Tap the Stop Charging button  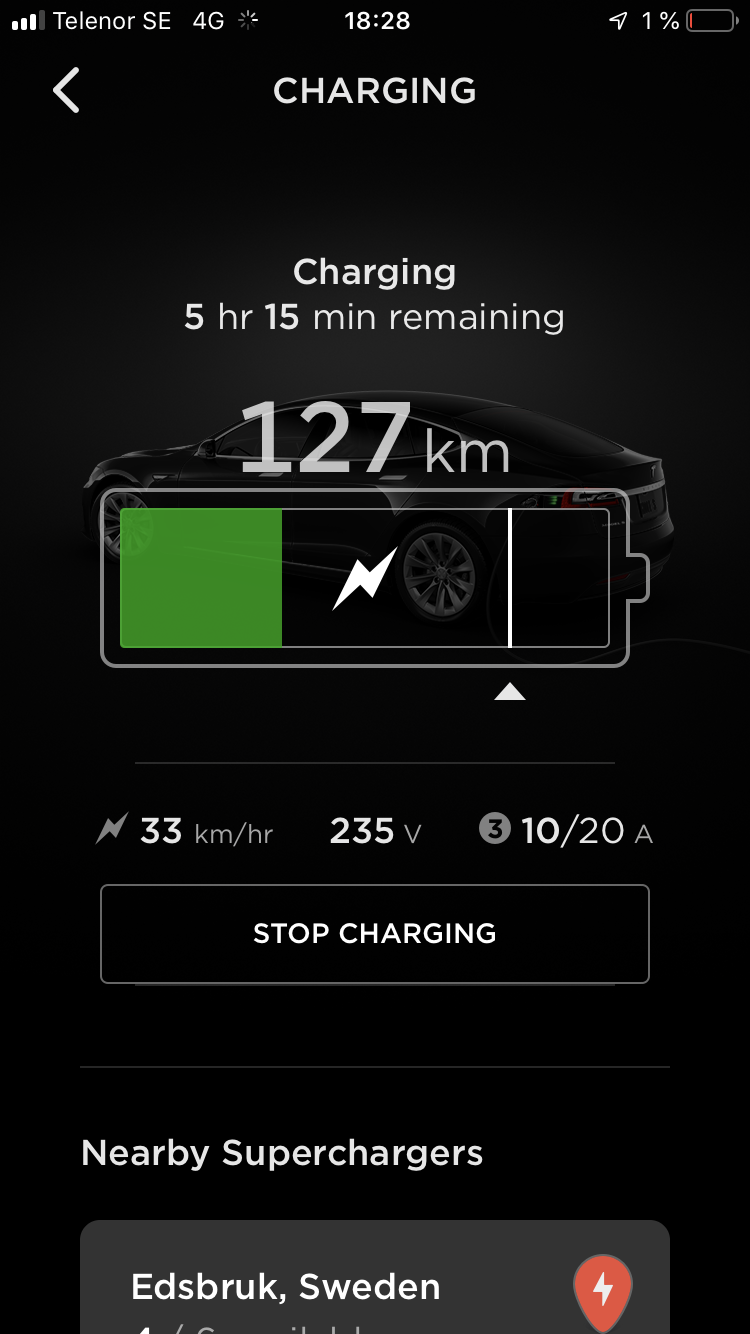(x=374, y=933)
